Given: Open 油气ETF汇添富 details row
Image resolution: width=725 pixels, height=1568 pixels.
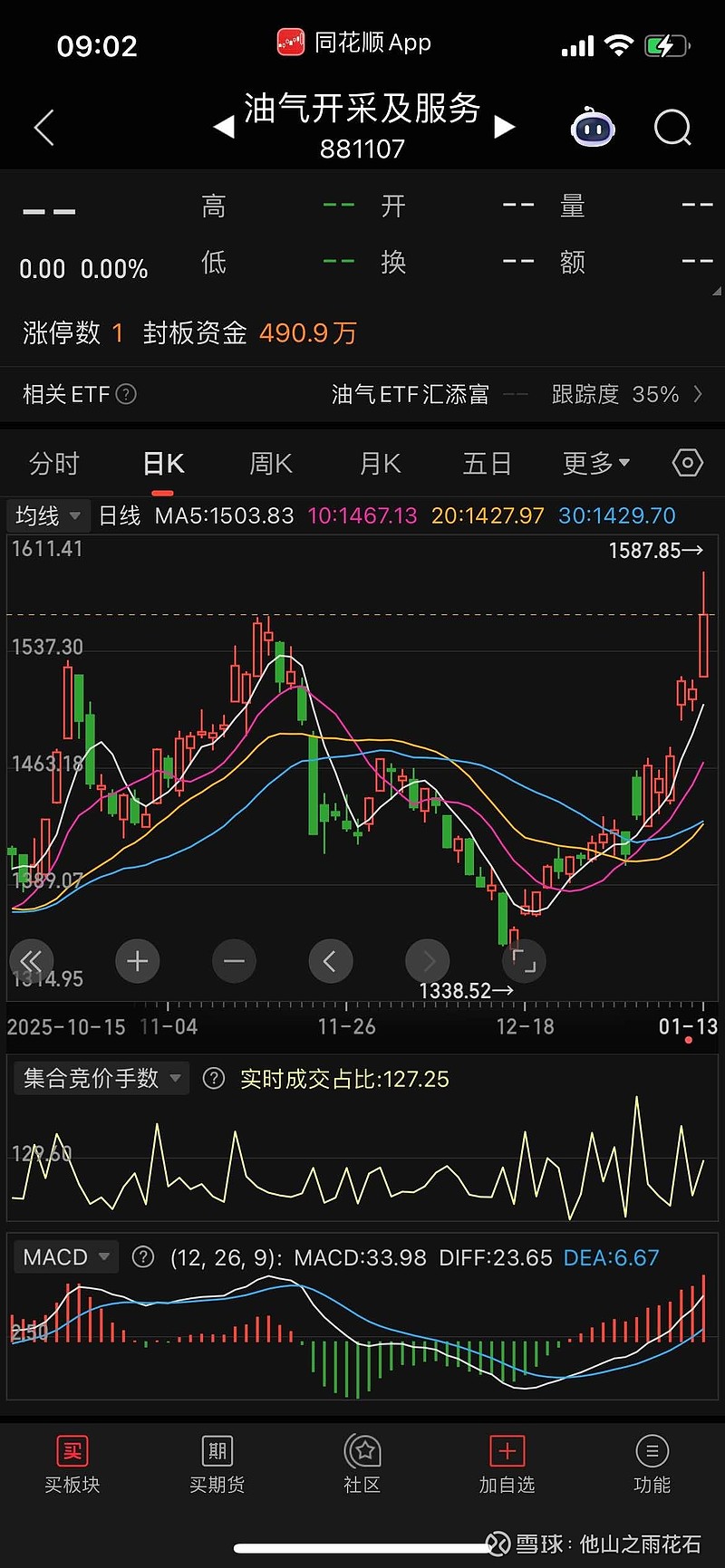Looking at the screenshot, I should pyautogui.click(x=410, y=394).
